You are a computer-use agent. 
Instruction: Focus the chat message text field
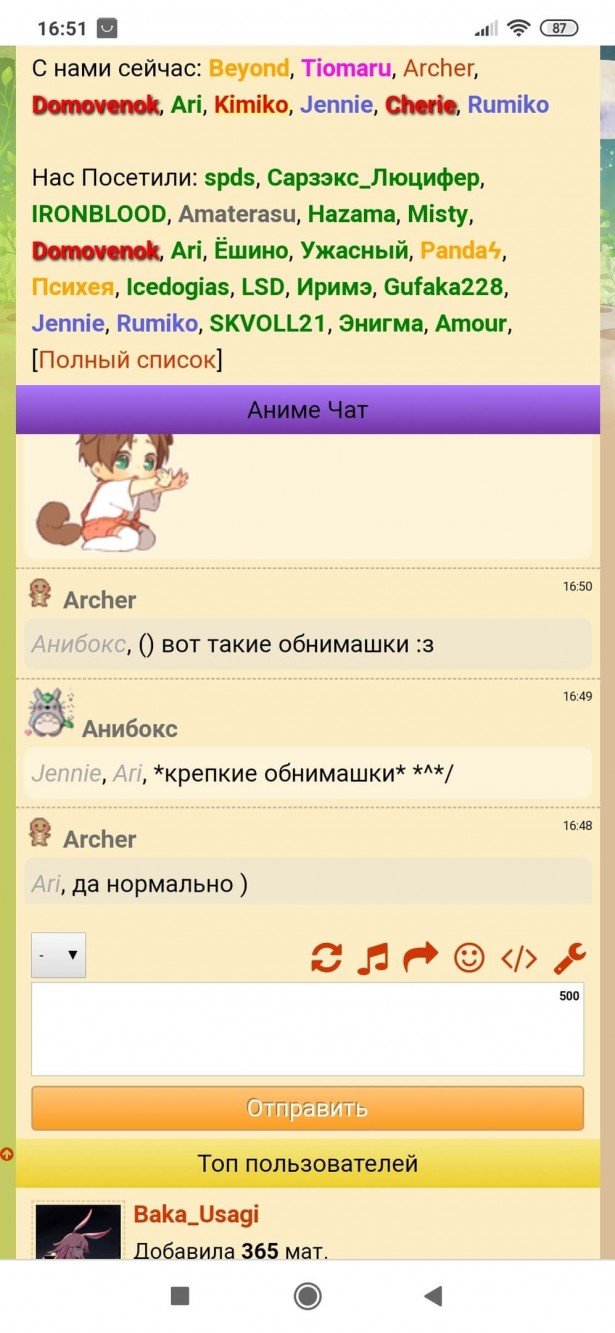pos(307,1029)
